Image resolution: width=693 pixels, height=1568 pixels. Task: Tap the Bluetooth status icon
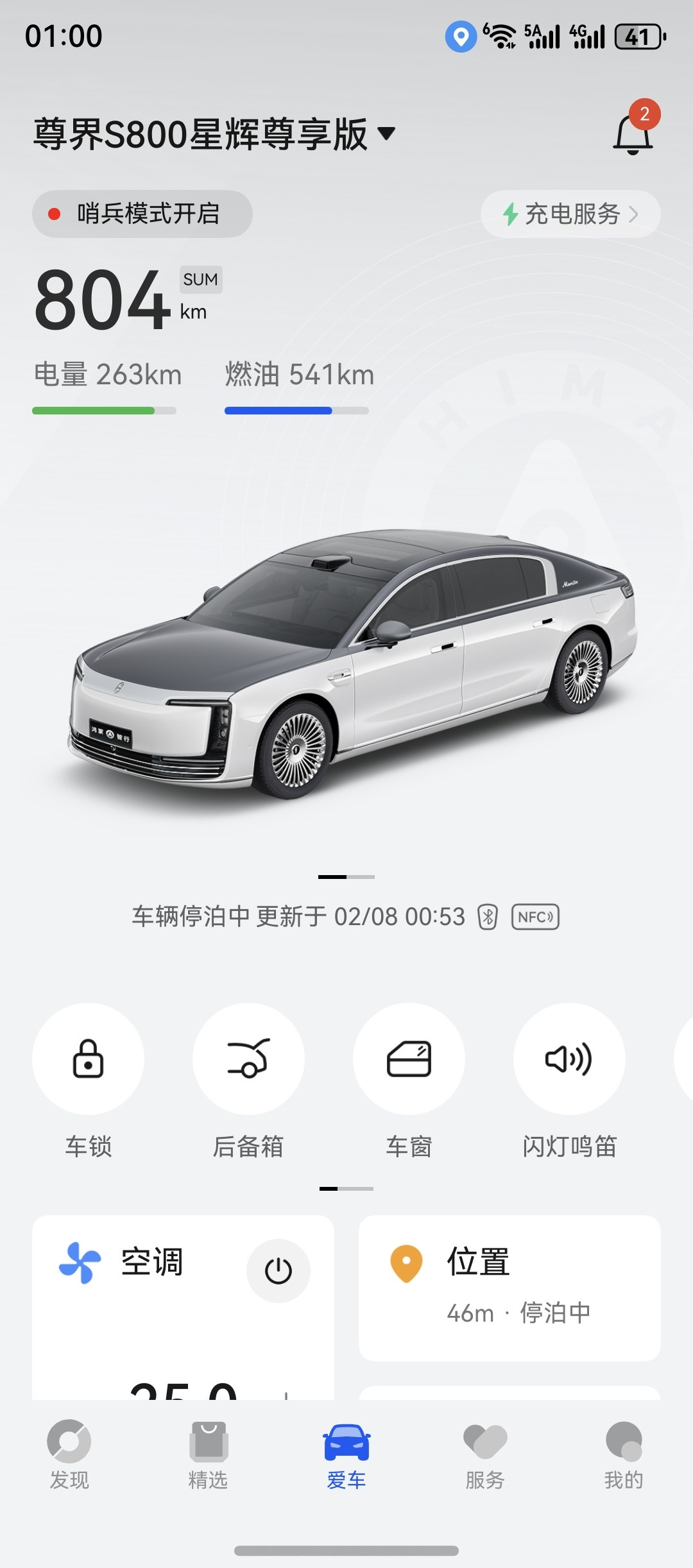pyautogui.click(x=489, y=917)
